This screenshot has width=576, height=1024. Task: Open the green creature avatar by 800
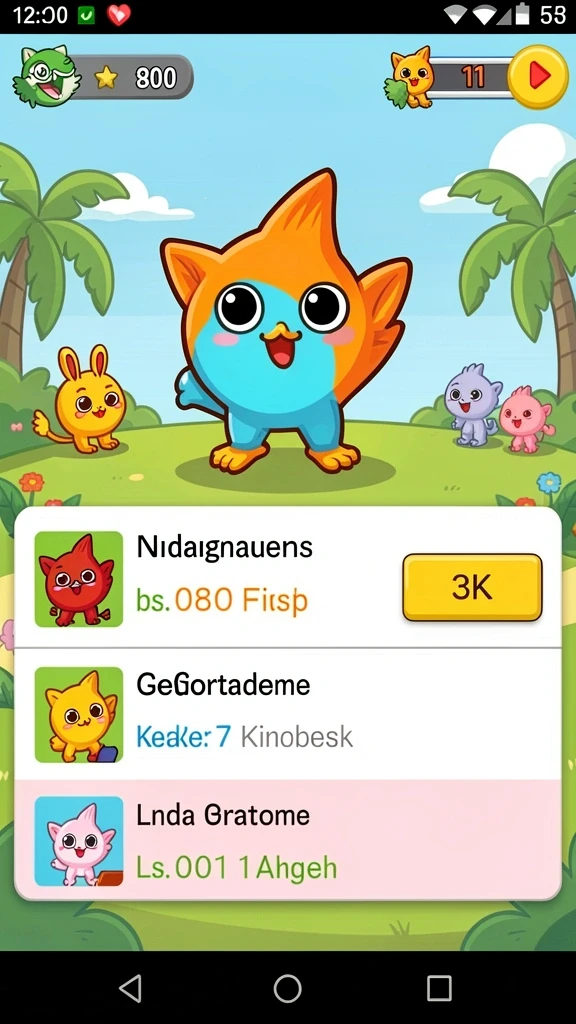click(x=46, y=76)
